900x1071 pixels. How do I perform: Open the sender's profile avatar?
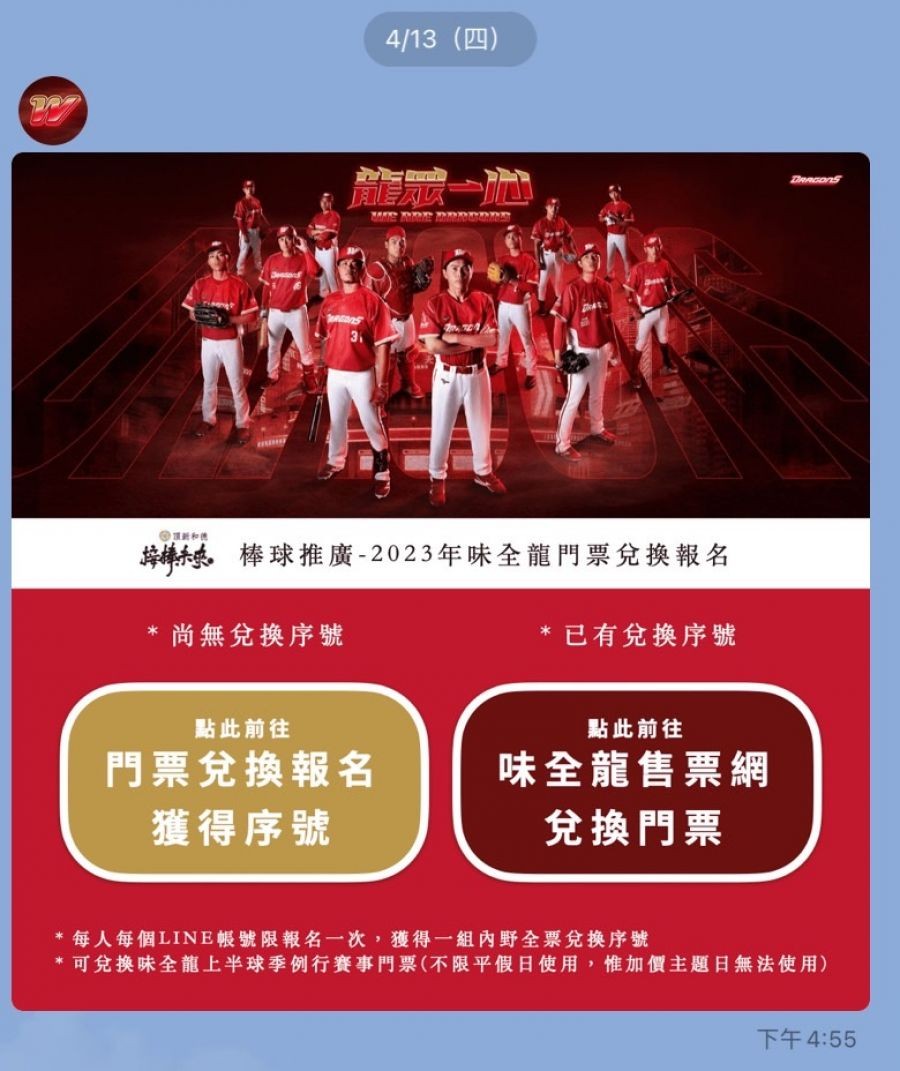54,108
